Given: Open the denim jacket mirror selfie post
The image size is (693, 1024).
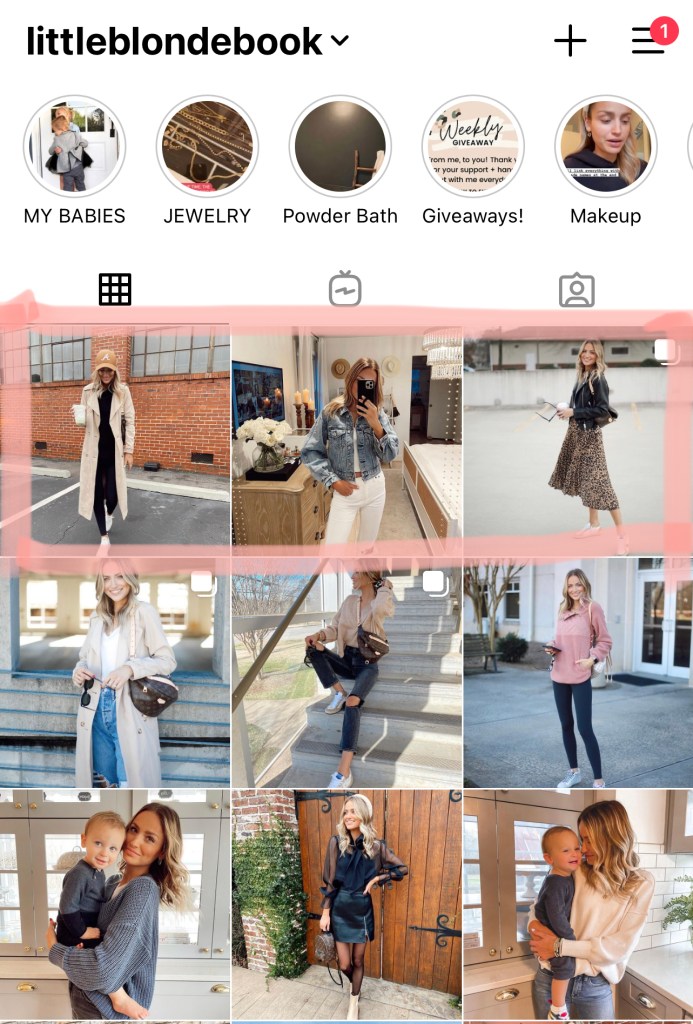Looking at the screenshot, I should [x=346, y=438].
